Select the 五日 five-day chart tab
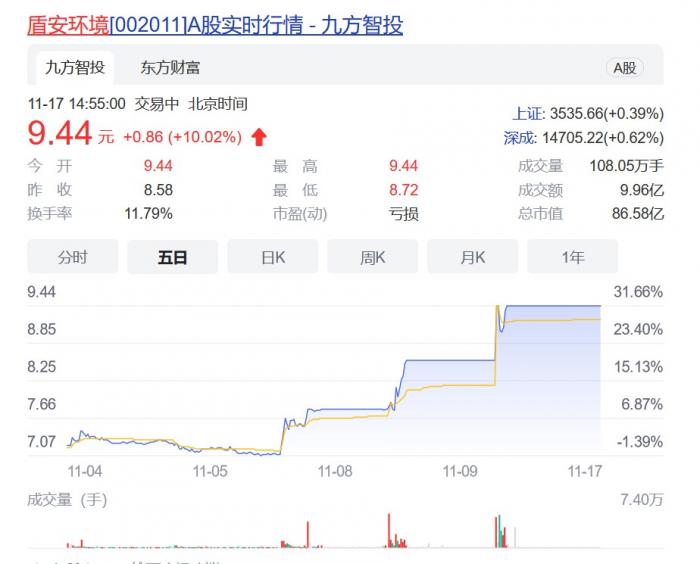The height and width of the screenshot is (564, 700). tap(172, 257)
